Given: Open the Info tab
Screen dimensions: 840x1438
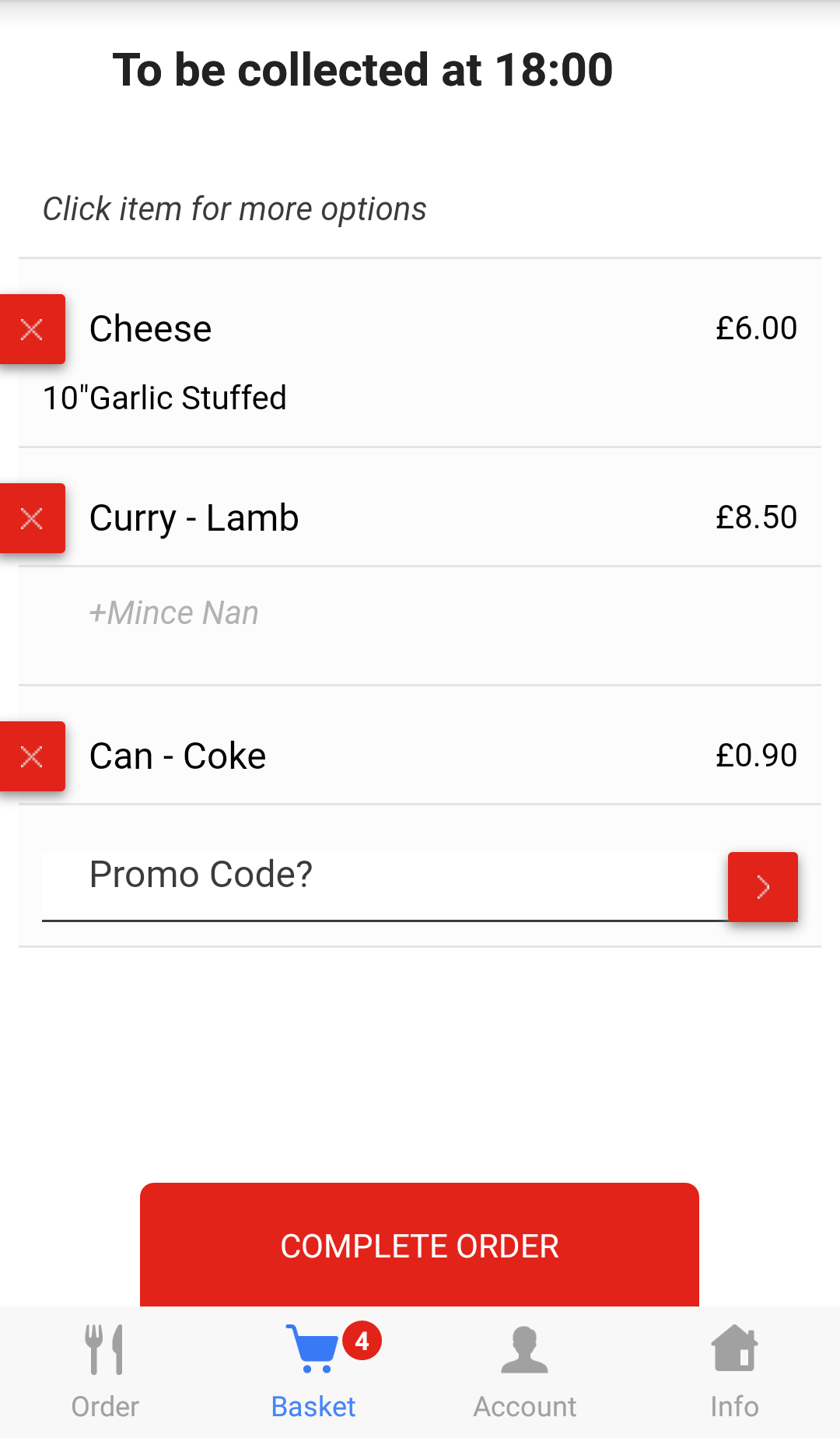Looking at the screenshot, I should (735, 1373).
